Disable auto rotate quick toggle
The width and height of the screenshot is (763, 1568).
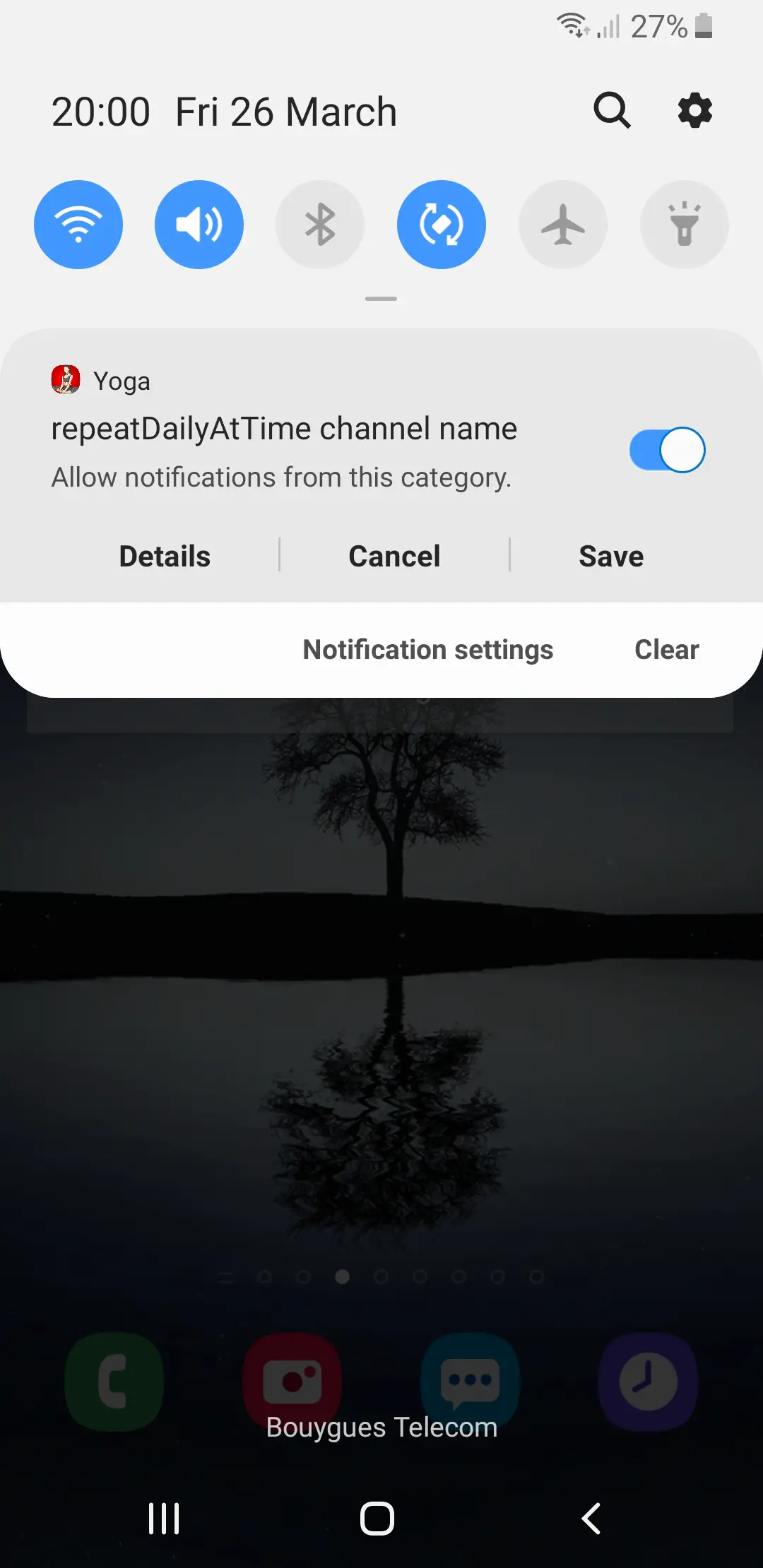(x=442, y=225)
